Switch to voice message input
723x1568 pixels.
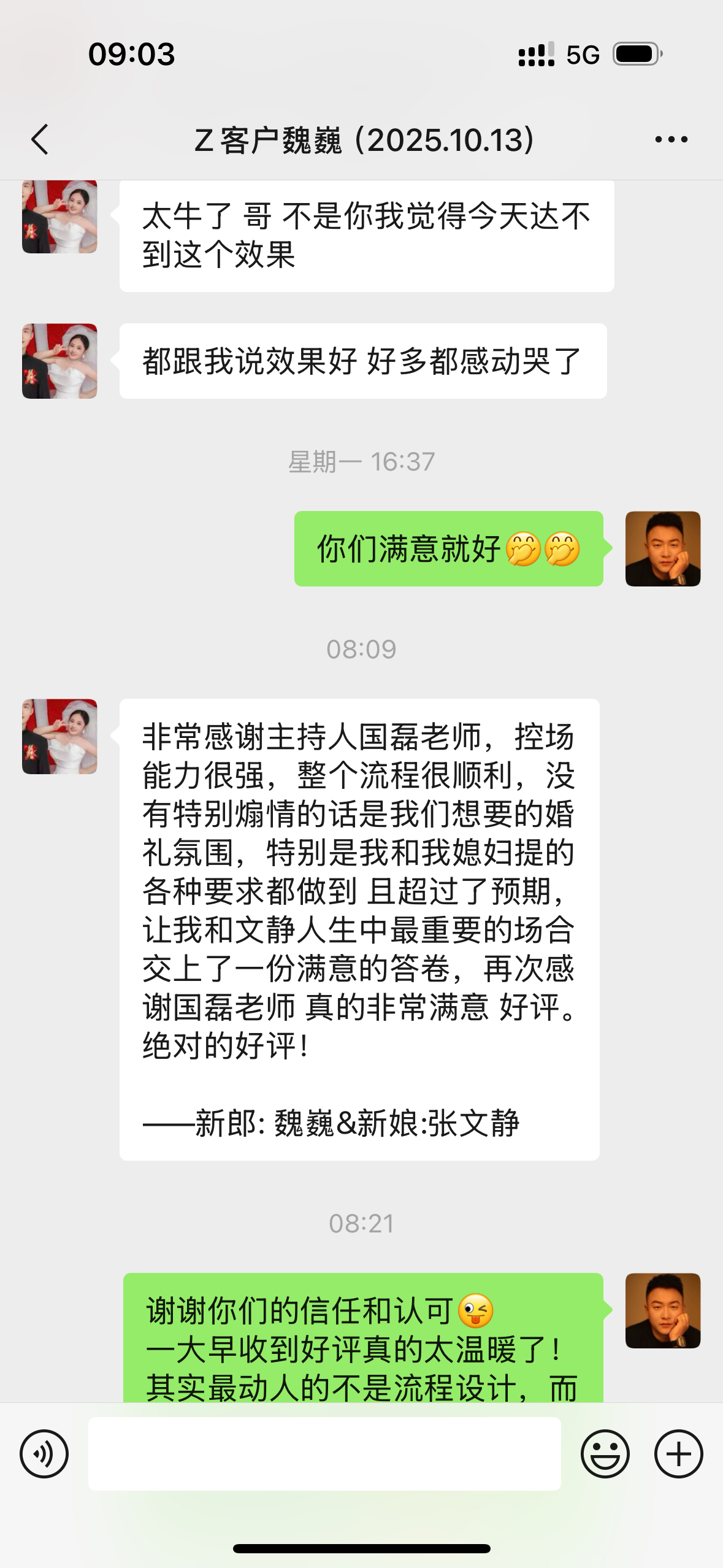pos(44,1453)
